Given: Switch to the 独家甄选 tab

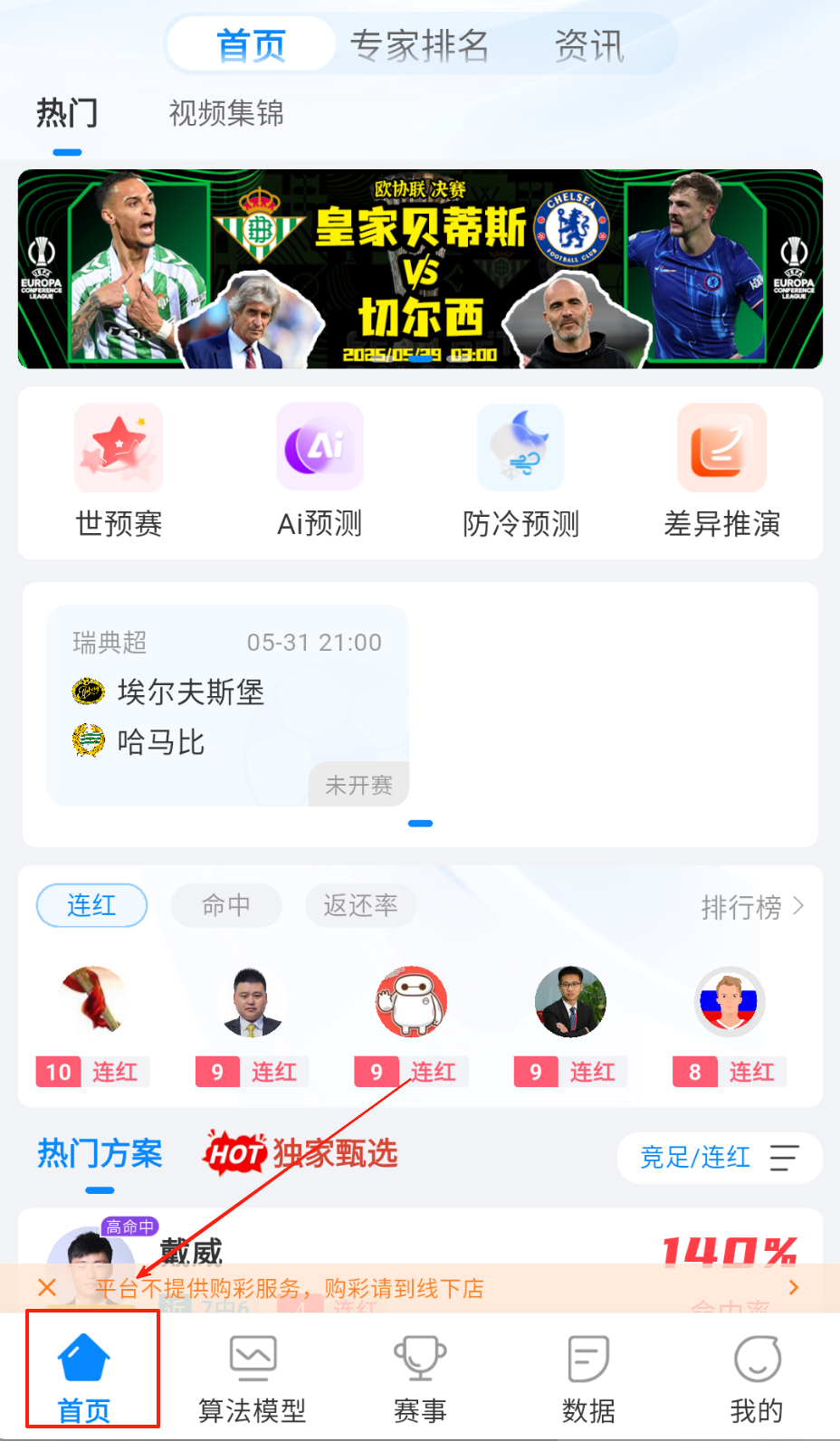Looking at the screenshot, I should tap(335, 1154).
